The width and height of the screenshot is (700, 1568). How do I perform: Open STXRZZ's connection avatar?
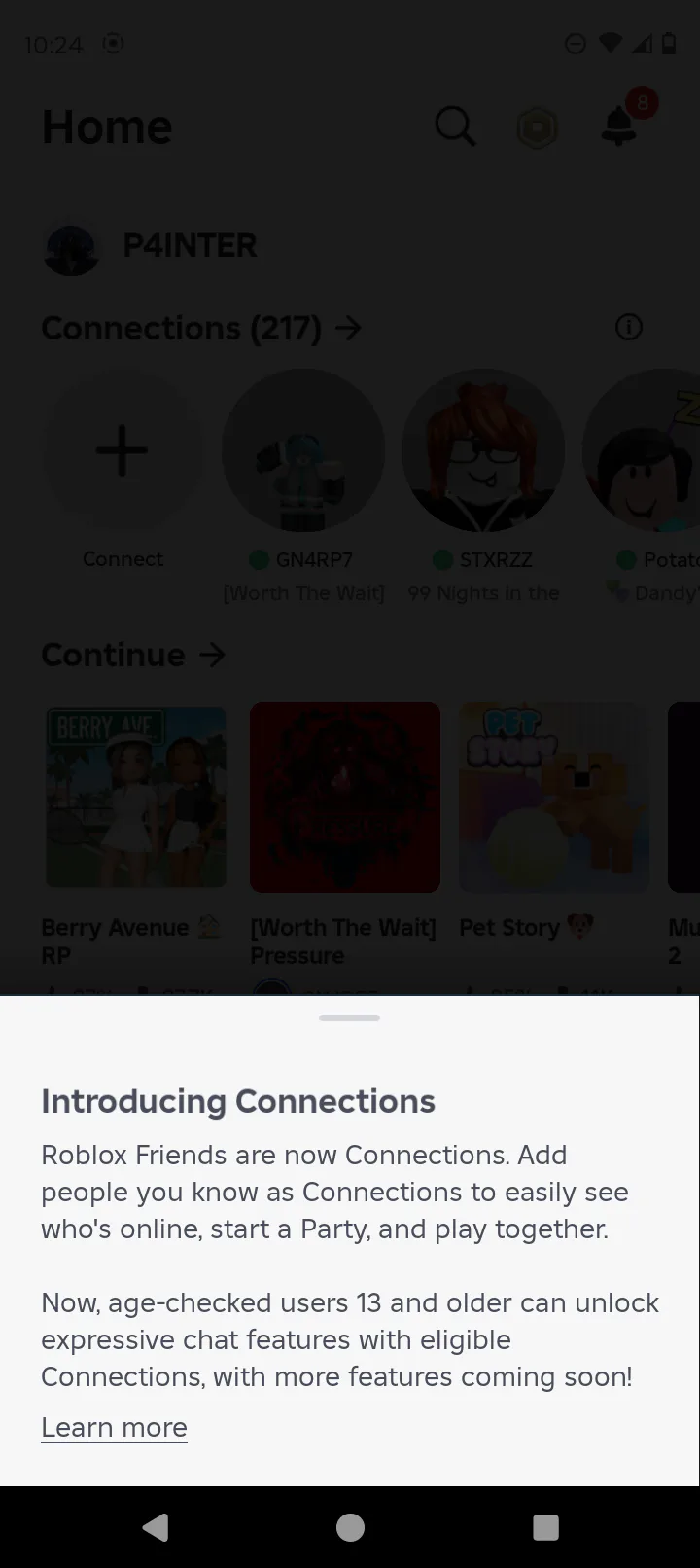[483, 450]
